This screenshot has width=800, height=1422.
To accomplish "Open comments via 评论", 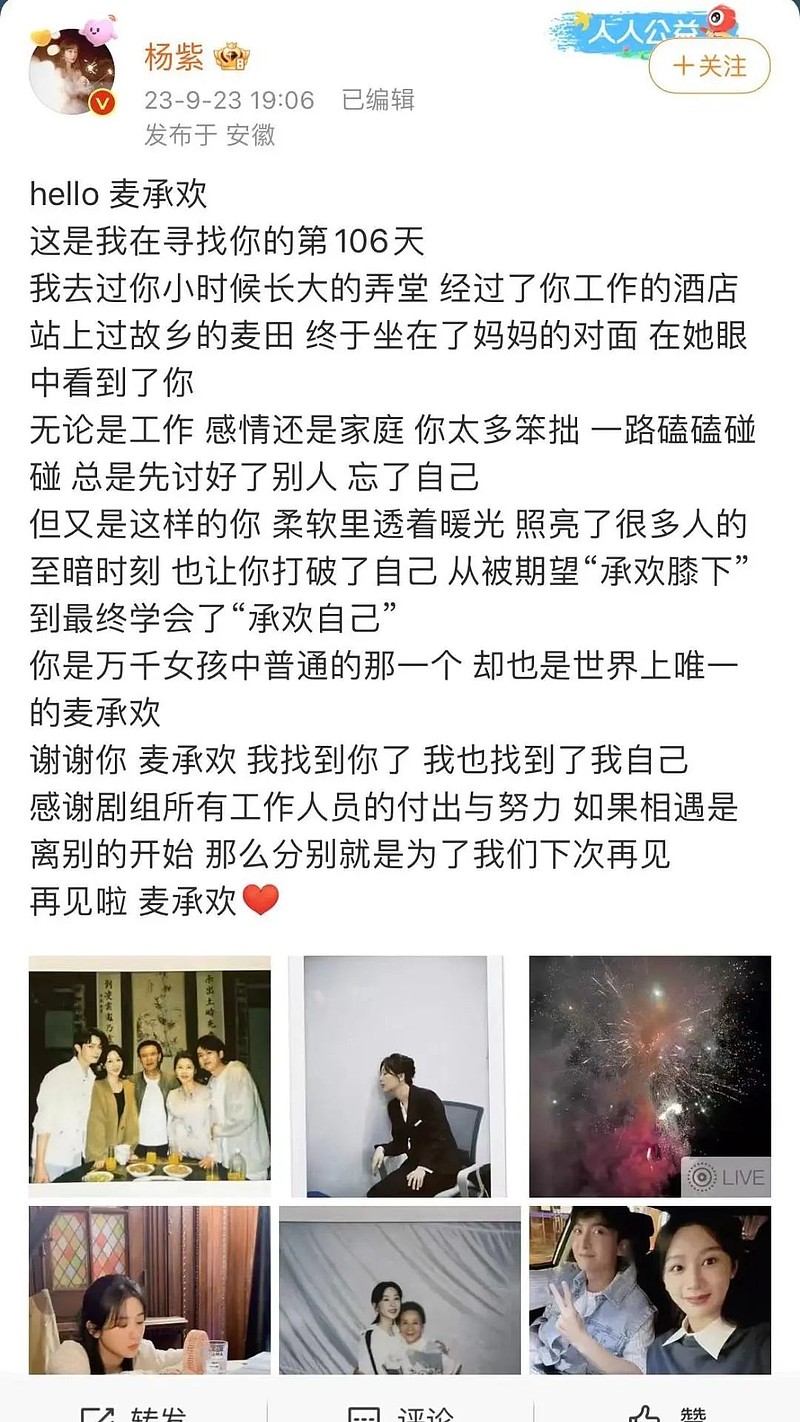I will [x=401, y=1410].
